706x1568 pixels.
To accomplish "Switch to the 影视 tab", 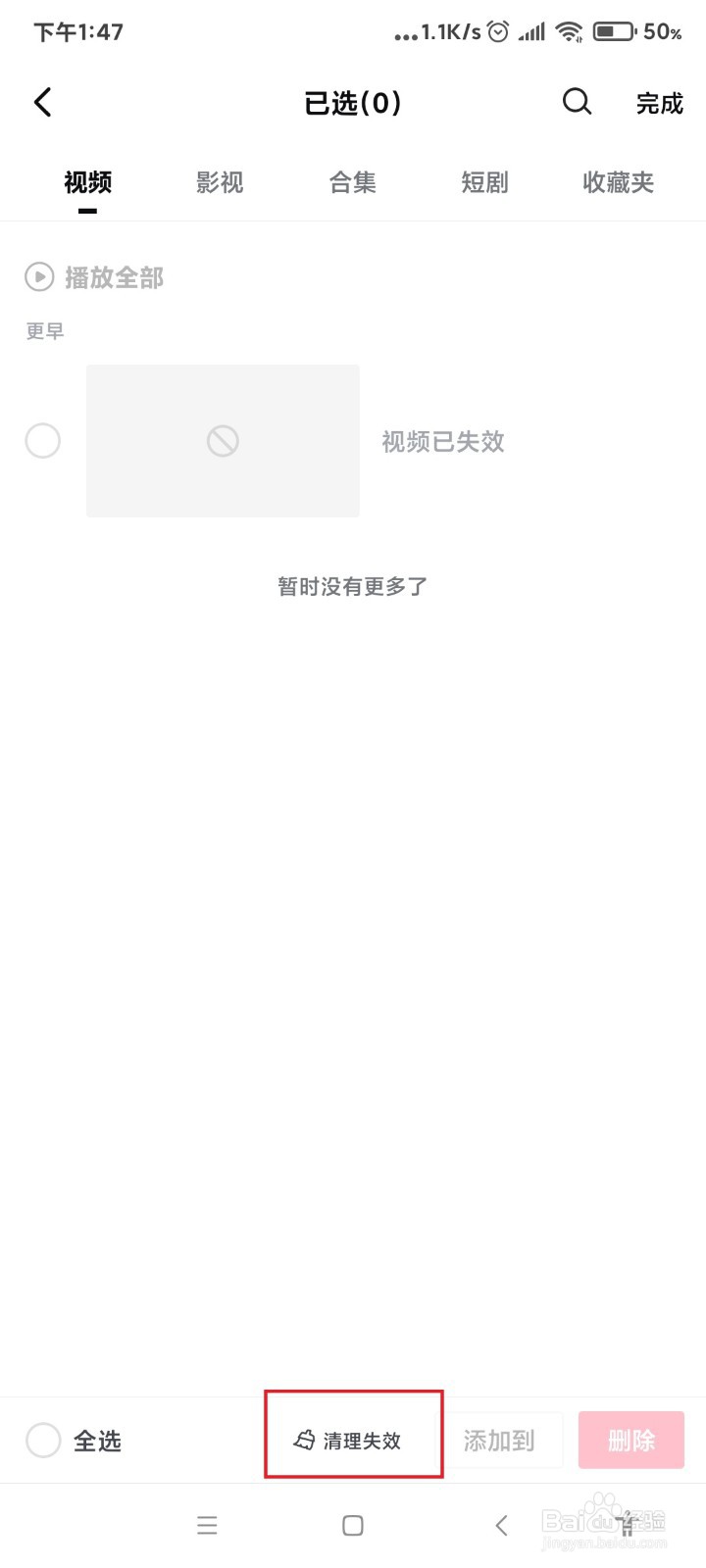I will click(x=220, y=182).
